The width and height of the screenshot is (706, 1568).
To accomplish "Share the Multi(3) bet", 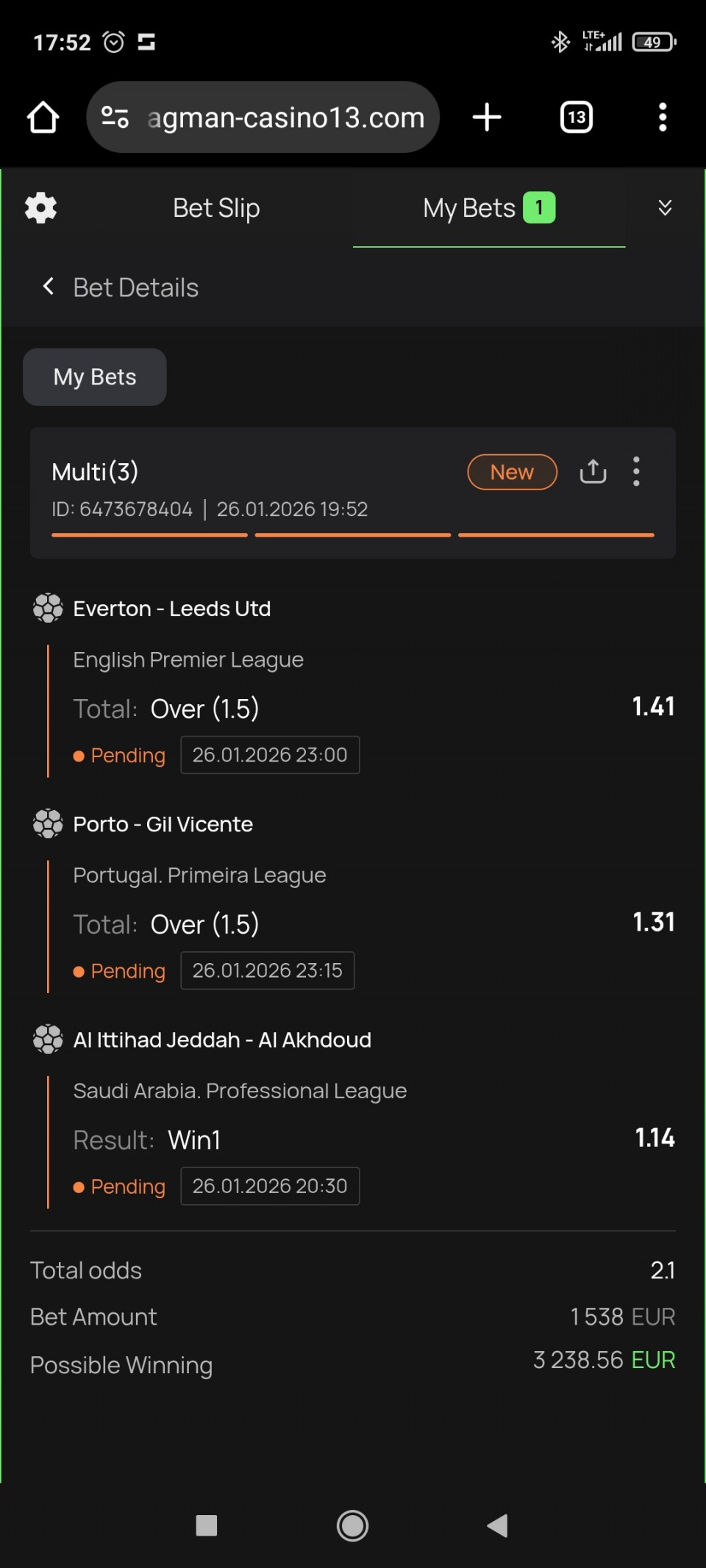I will (593, 471).
